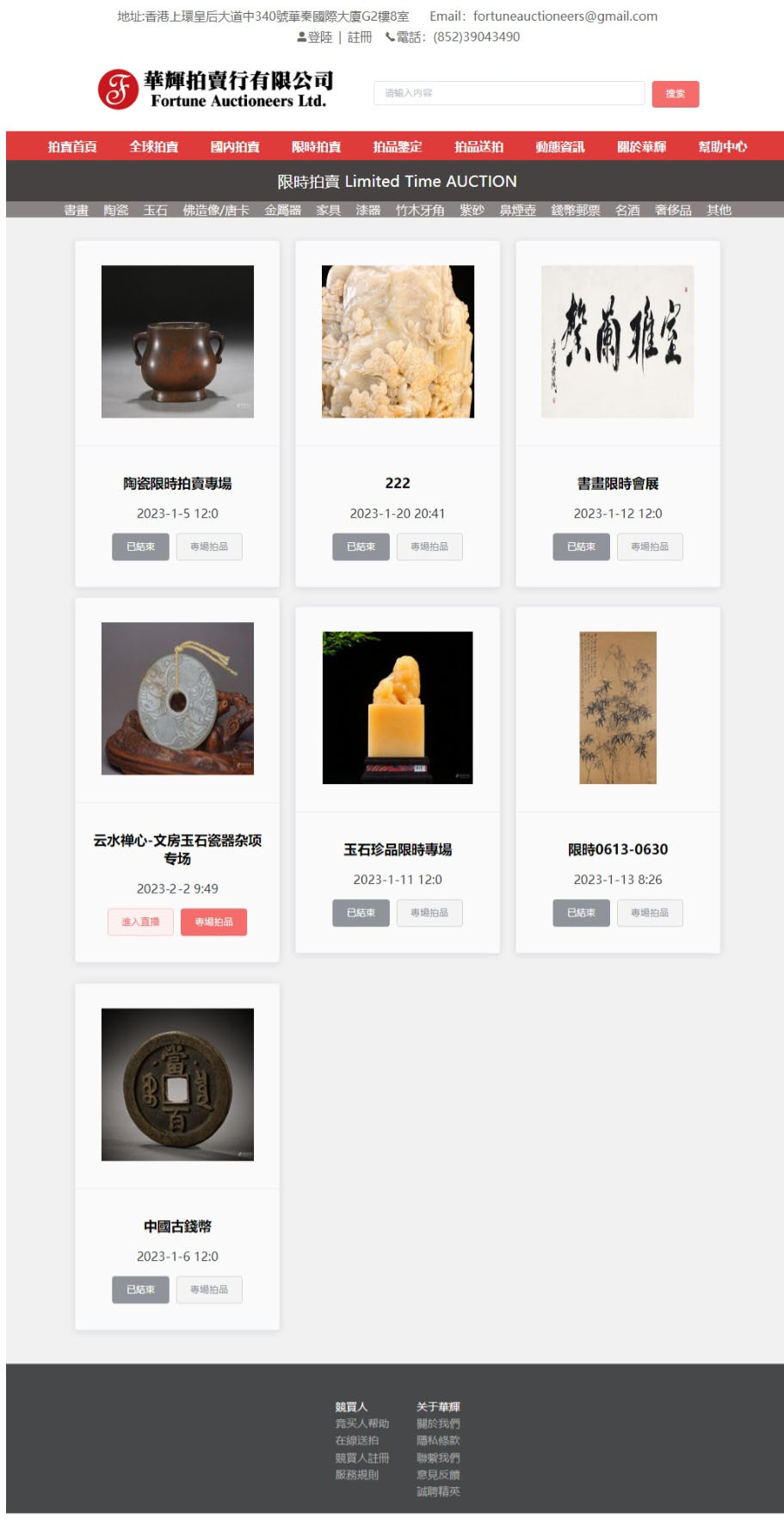Screen dimensions: 784x1519
Task: Tap 進入直播 on 云水禅心 card
Action: (140, 922)
